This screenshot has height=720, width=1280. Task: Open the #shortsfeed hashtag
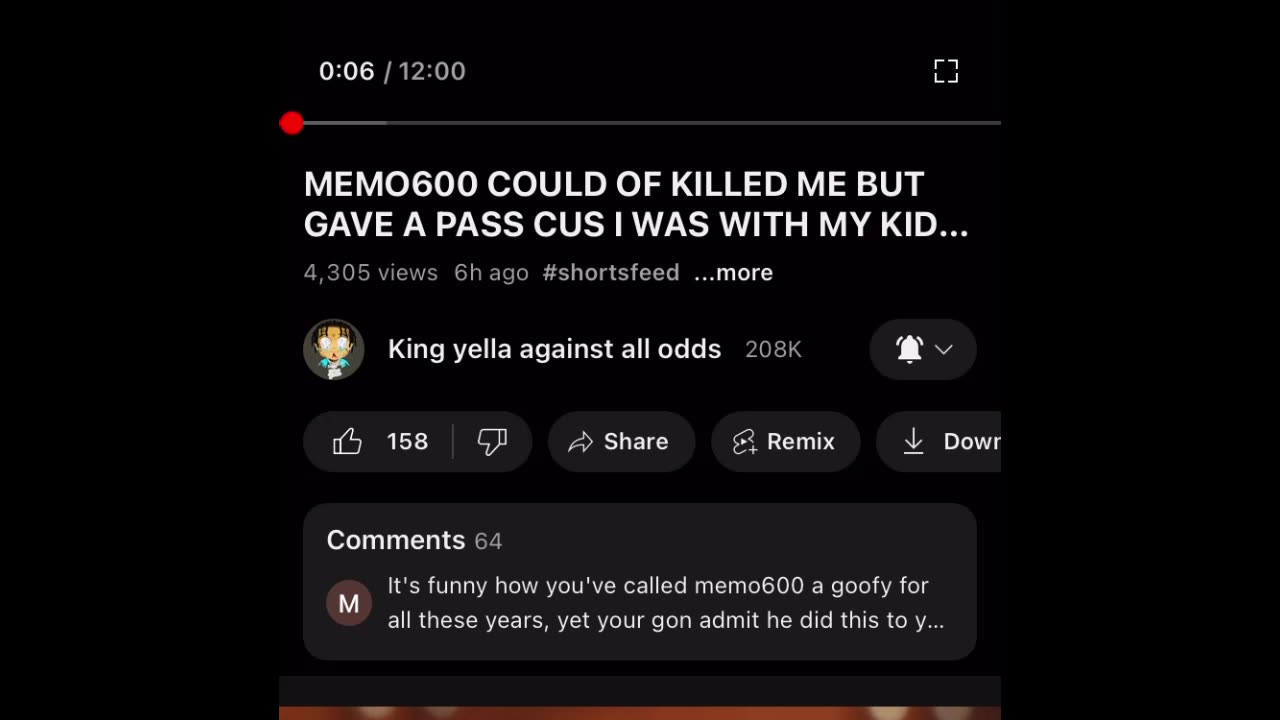click(x=610, y=273)
